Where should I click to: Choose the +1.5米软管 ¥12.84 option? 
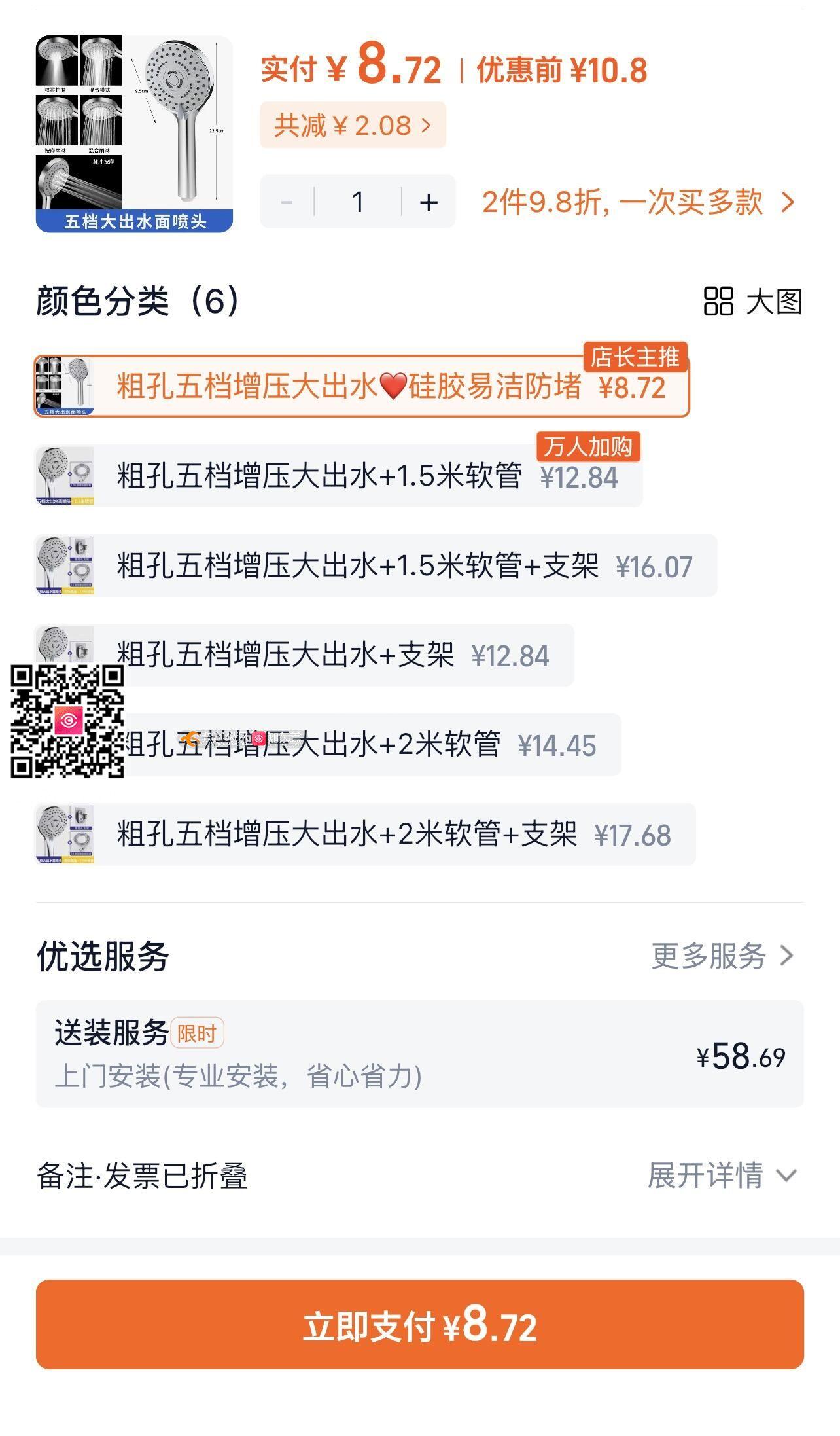click(x=338, y=476)
